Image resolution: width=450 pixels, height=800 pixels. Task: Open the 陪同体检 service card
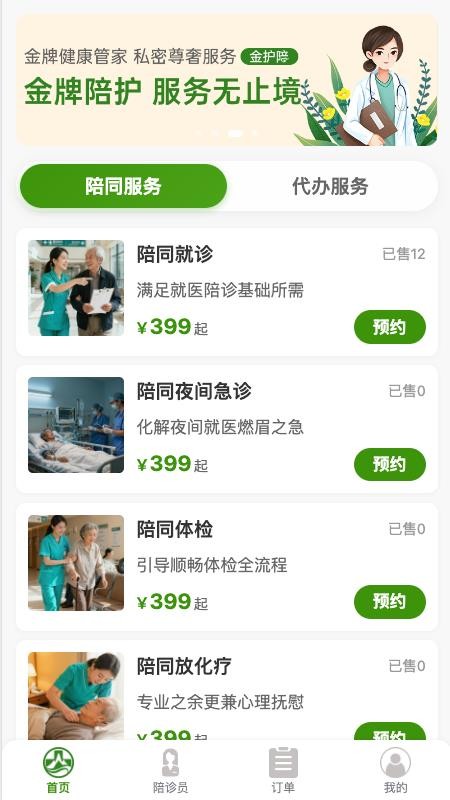pyautogui.click(x=227, y=567)
